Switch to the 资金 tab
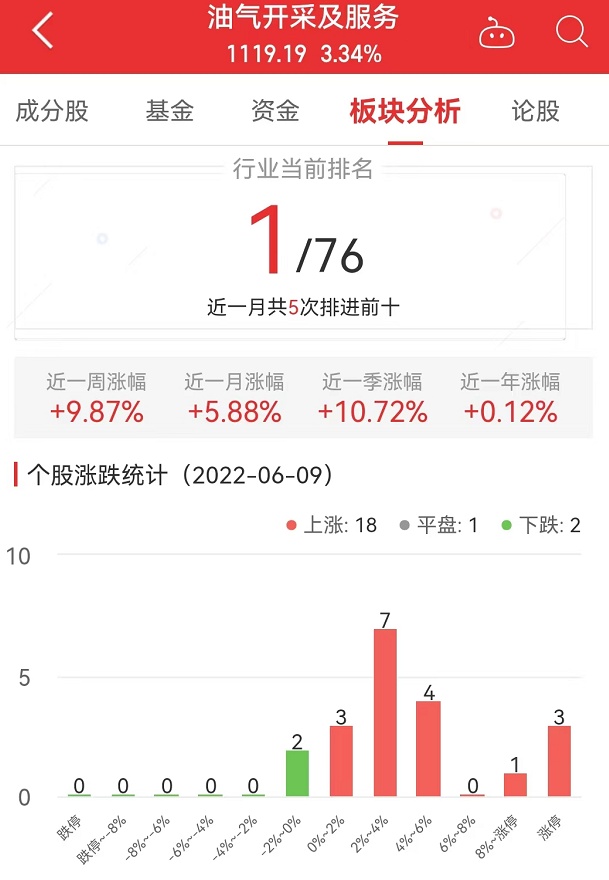The height and width of the screenshot is (880, 609). 275,110
